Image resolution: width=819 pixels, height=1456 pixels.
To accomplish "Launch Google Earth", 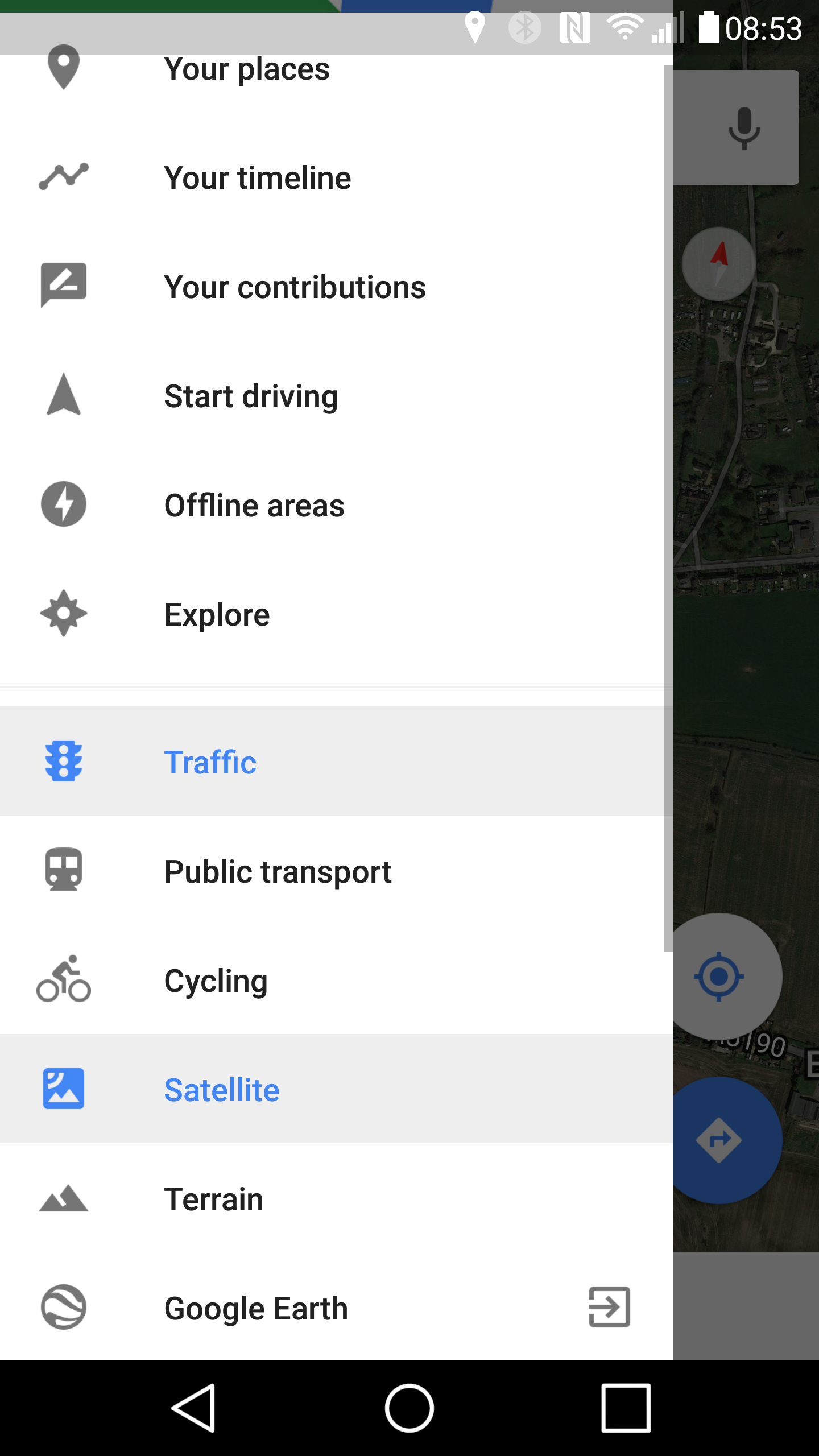I will click(337, 1307).
